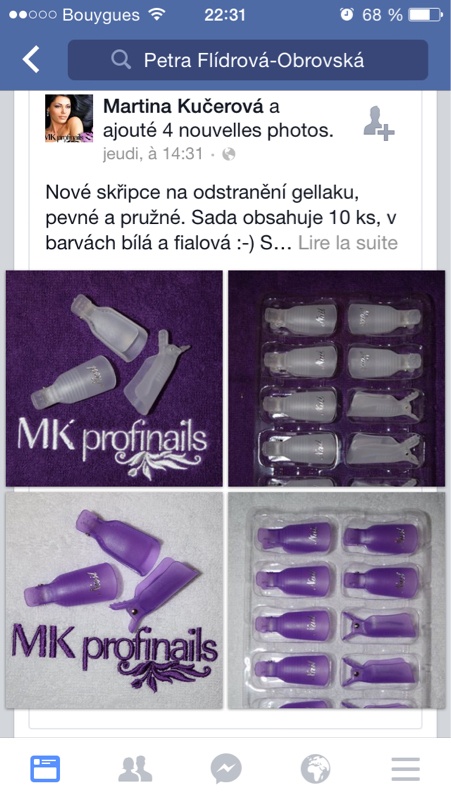451x800 pixels.
Task: Open the Messenger tab
Action: coord(226,769)
